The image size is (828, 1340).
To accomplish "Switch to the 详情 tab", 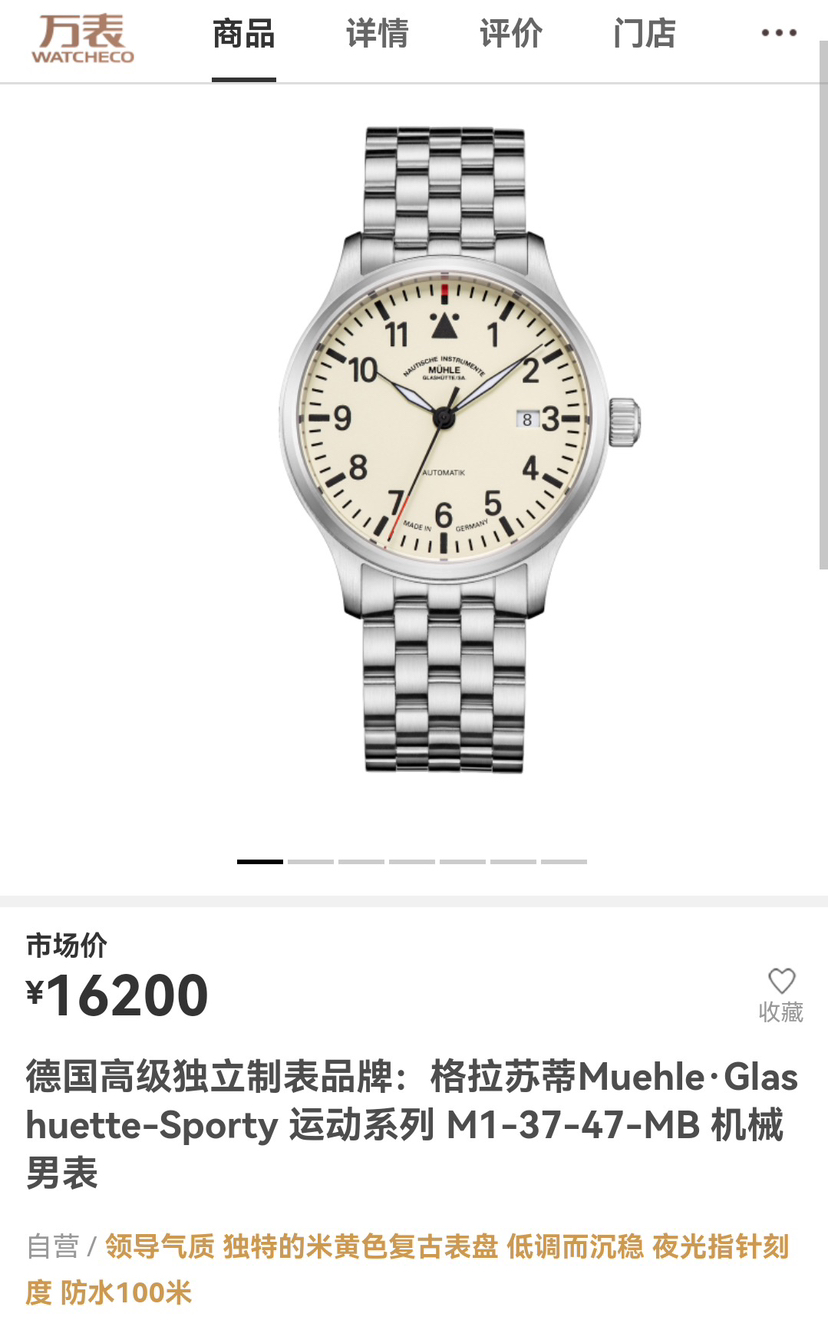I will point(377,34).
